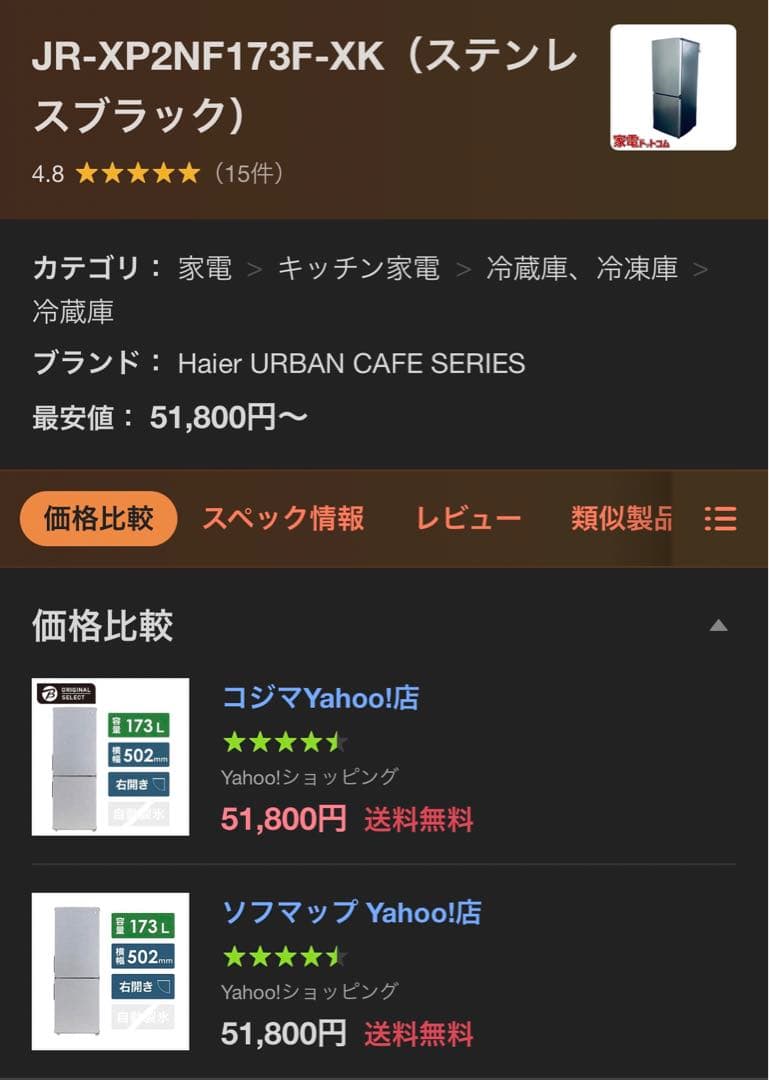
Task: Go to the キッチン家電 category
Action: tap(358, 268)
